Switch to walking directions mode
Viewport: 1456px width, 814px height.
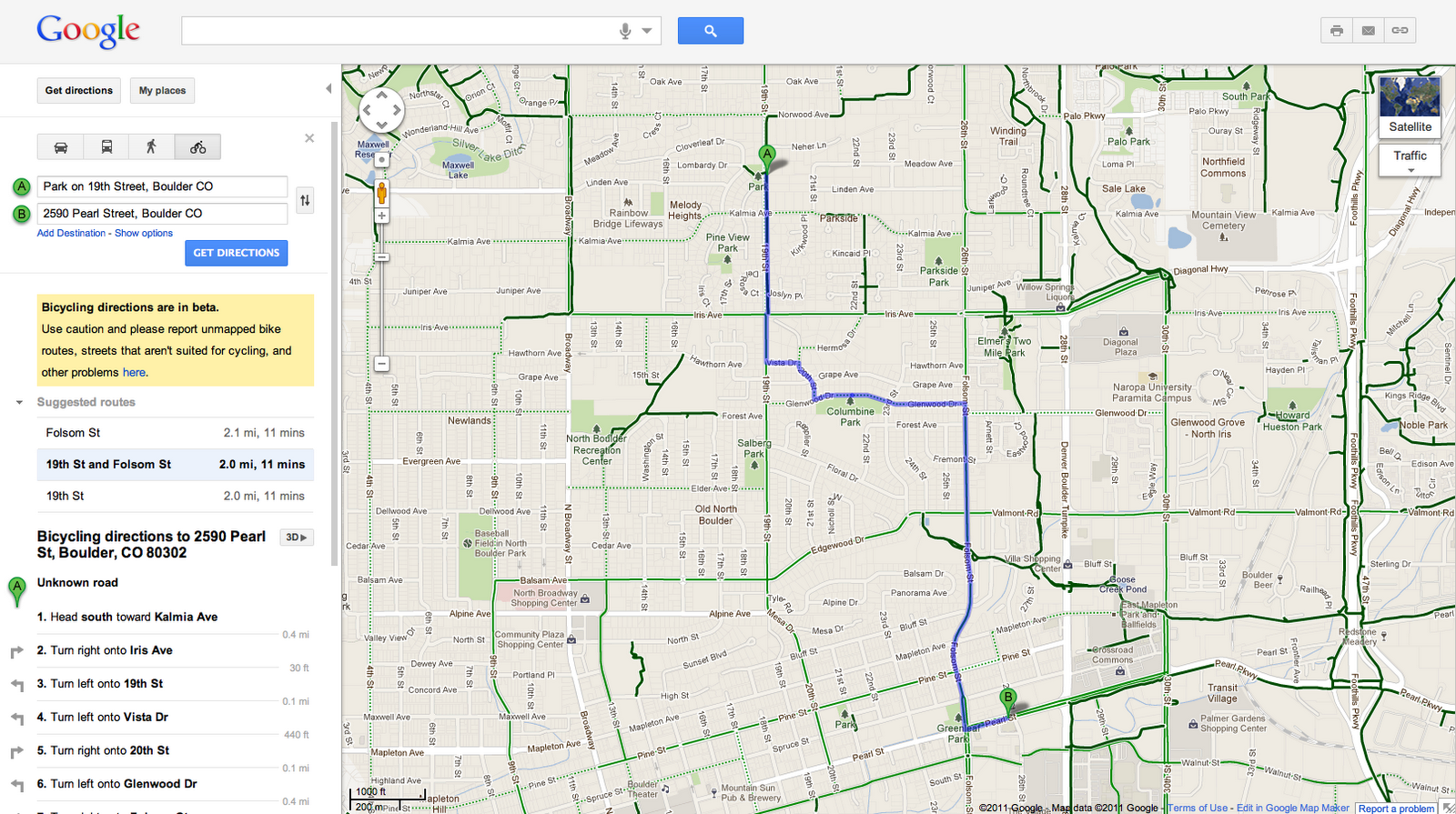pyautogui.click(x=151, y=147)
